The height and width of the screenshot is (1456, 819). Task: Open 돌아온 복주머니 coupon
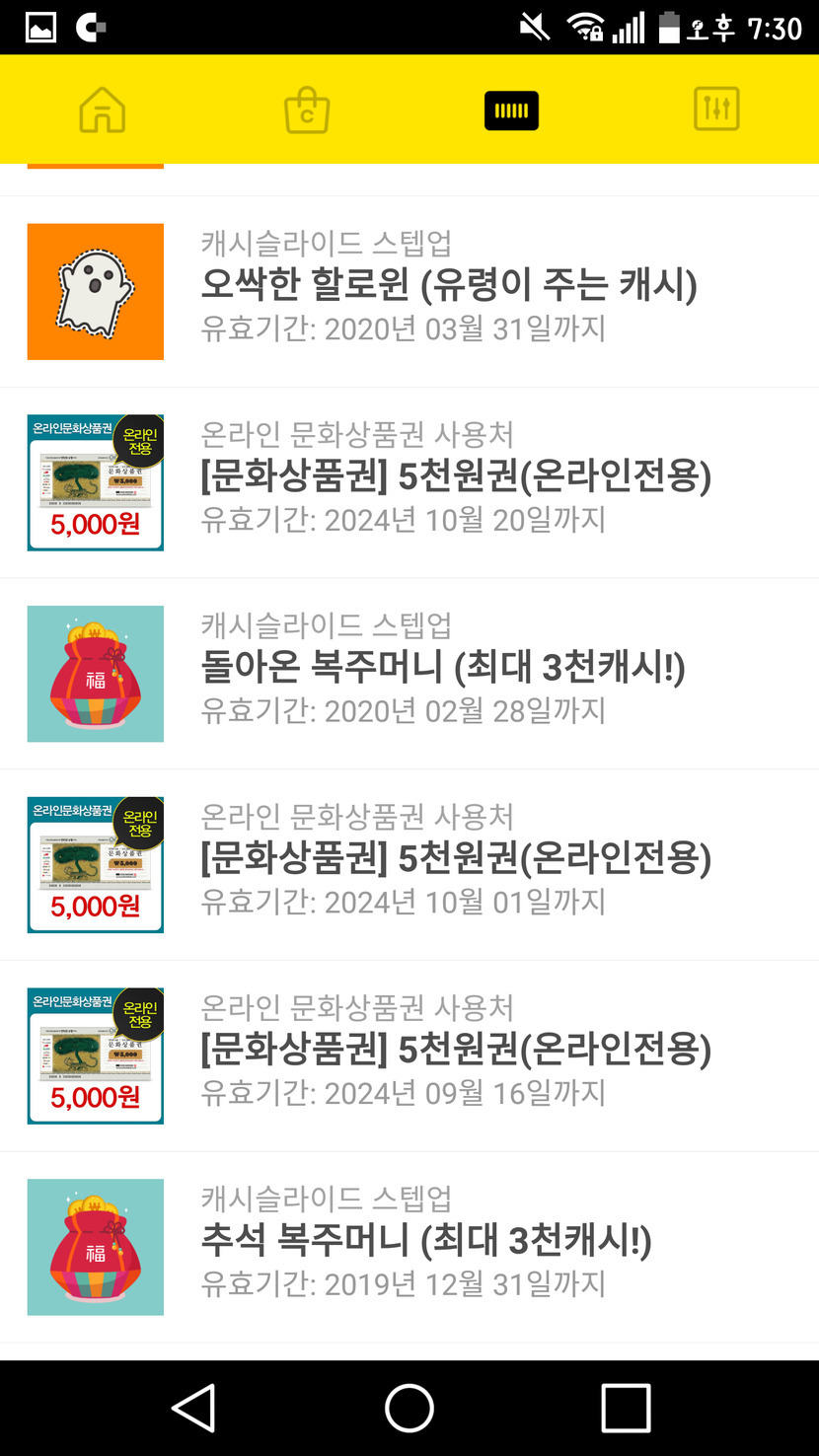[443, 668]
